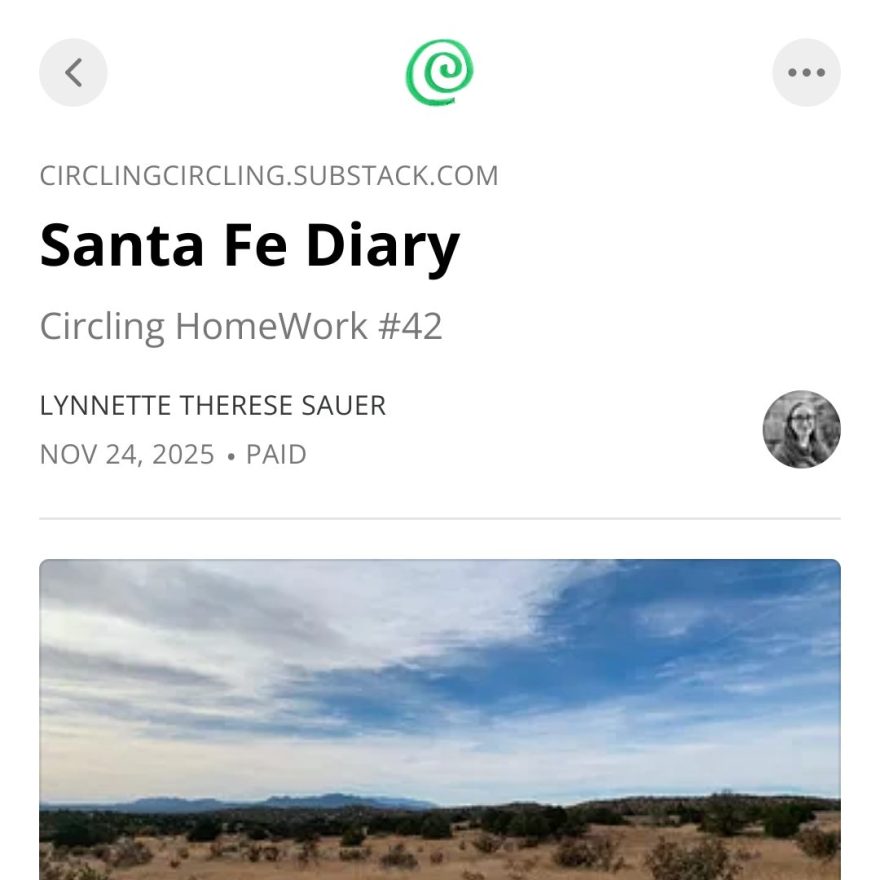The height and width of the screenshot is (880, 880).
Task: Open Lynnette Therese Sauer's profile photo
Action: [801, 429]
